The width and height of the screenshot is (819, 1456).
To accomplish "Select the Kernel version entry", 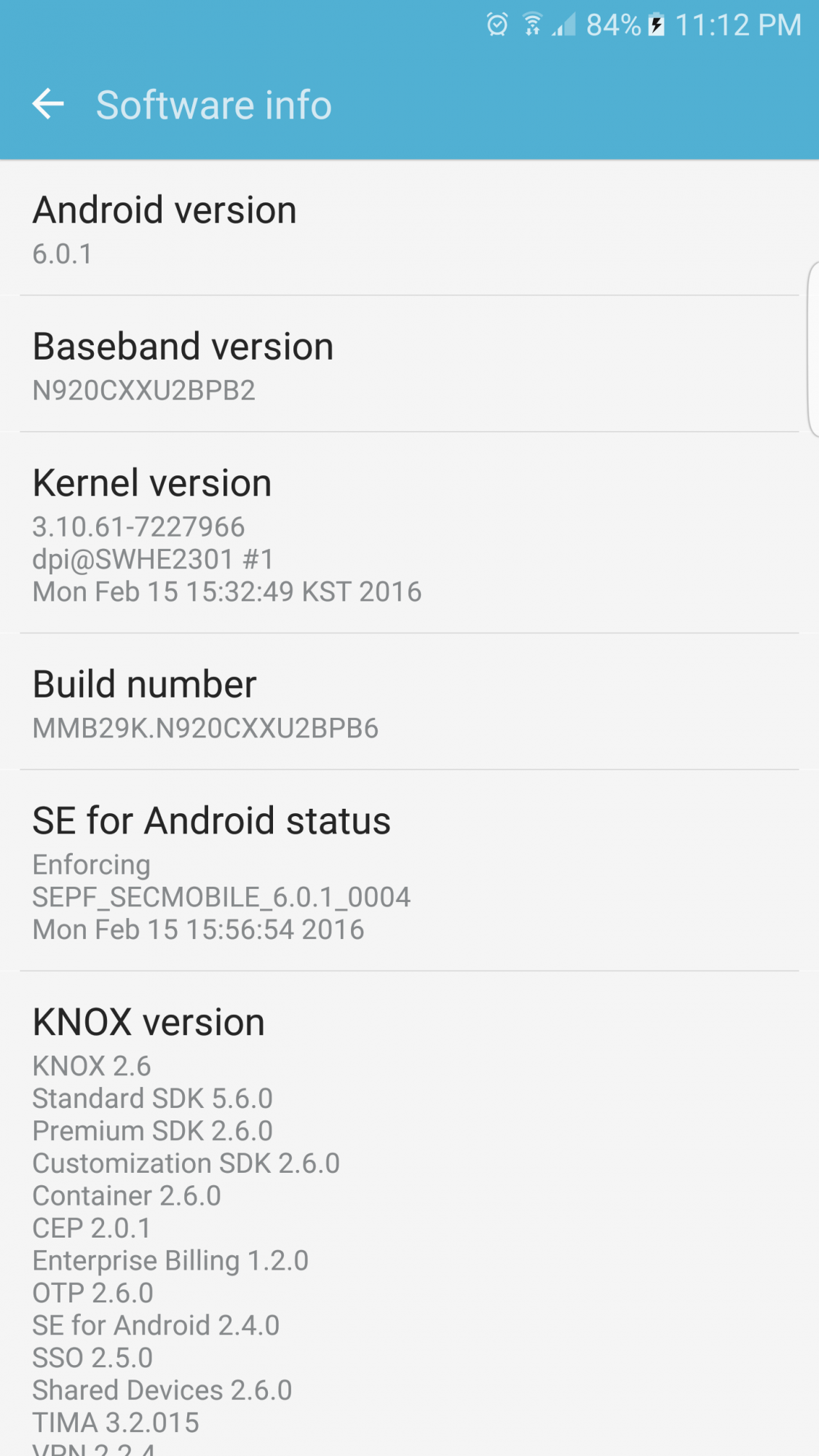I will [x=408, y=534].
